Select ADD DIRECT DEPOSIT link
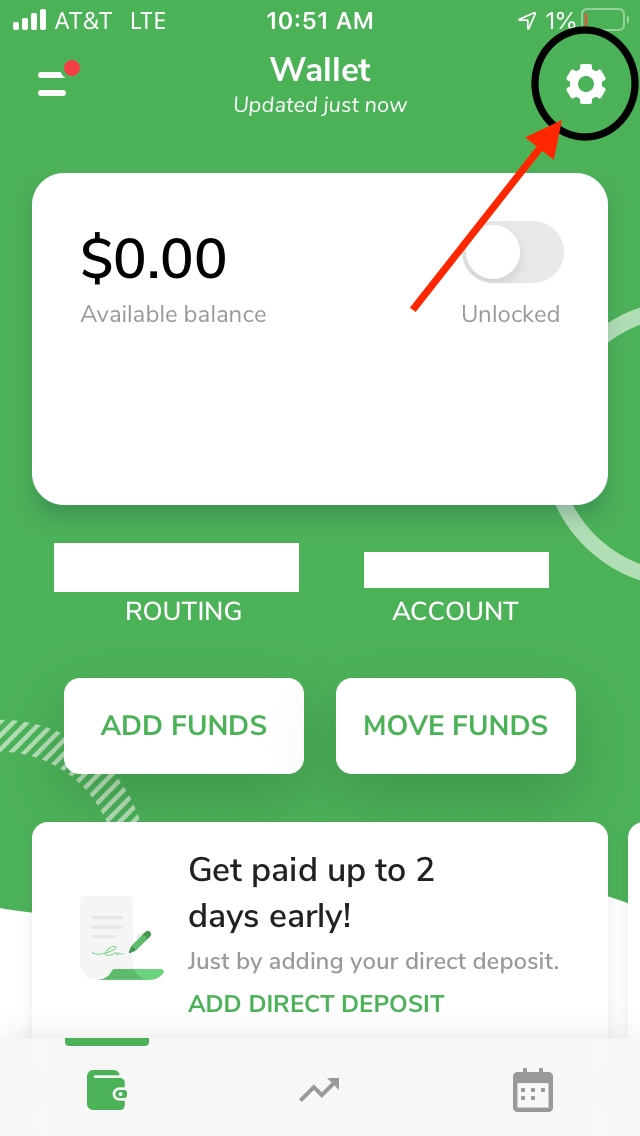Image resolution: width=640 pixels, height=1136 pixels. [x=316, y=1004]
